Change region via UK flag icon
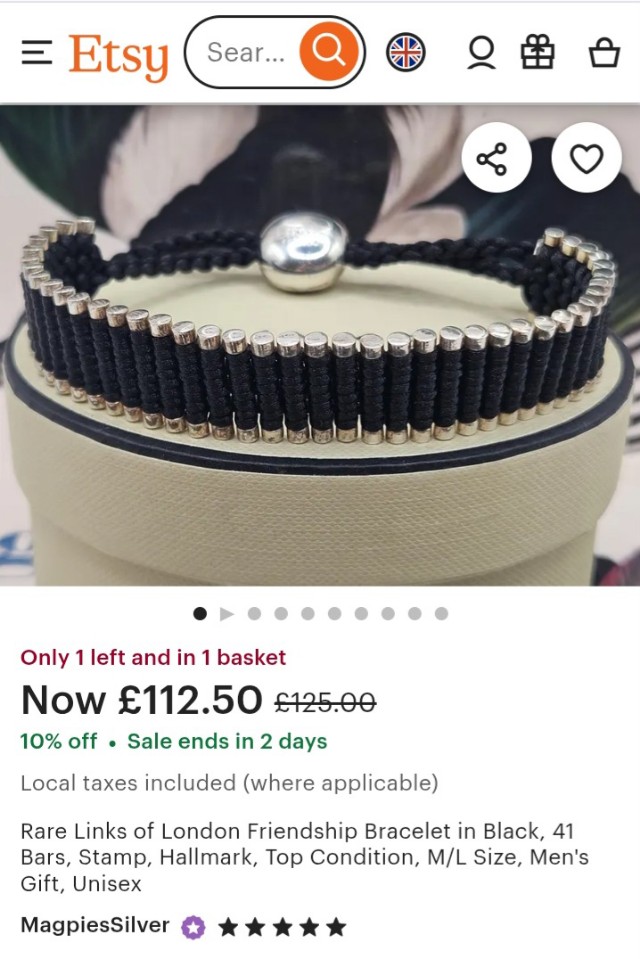640x959 pixels. point(405,52)
